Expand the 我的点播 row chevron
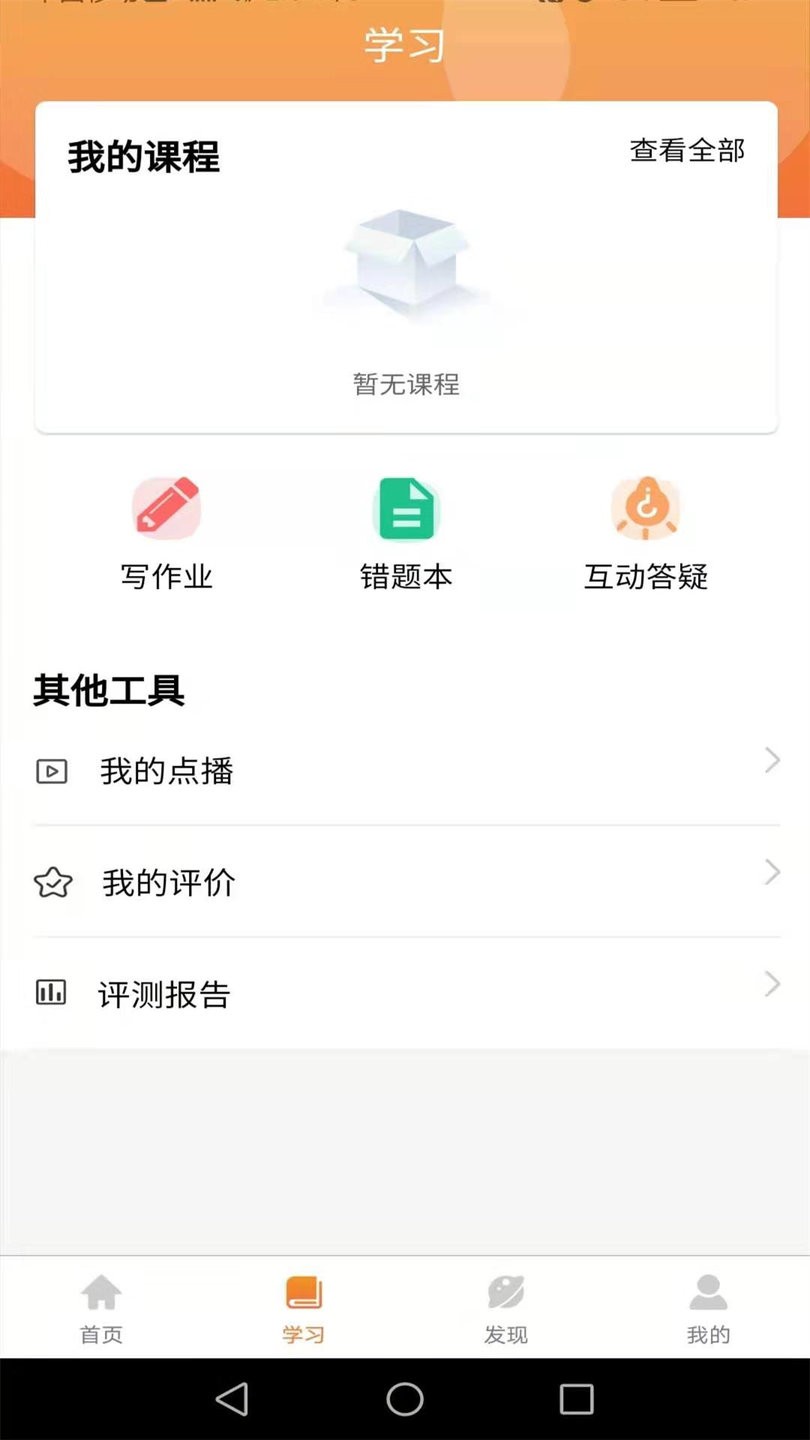Image resolution: width=810 pixels, height=1440 pixels. coord(771,760)
